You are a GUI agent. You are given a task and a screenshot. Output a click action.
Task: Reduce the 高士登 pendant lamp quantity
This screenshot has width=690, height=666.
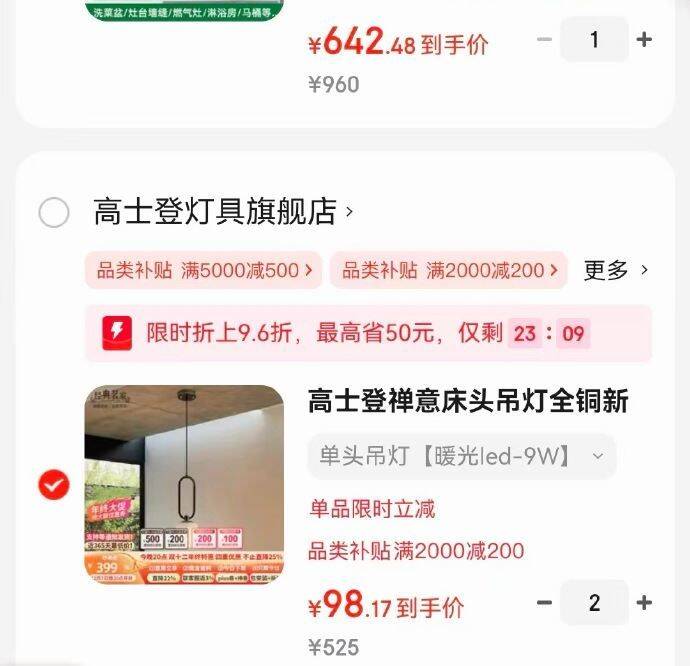pyautogui.click(x=544, y=603)
